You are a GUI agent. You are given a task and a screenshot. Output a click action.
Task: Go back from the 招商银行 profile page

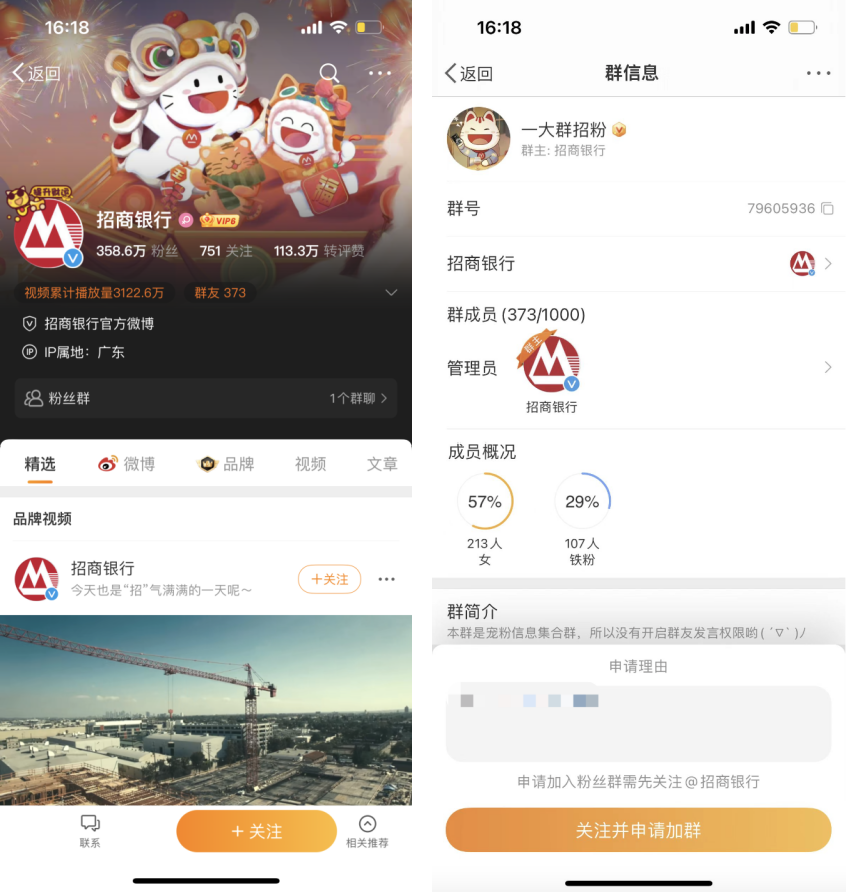[36, 73]
